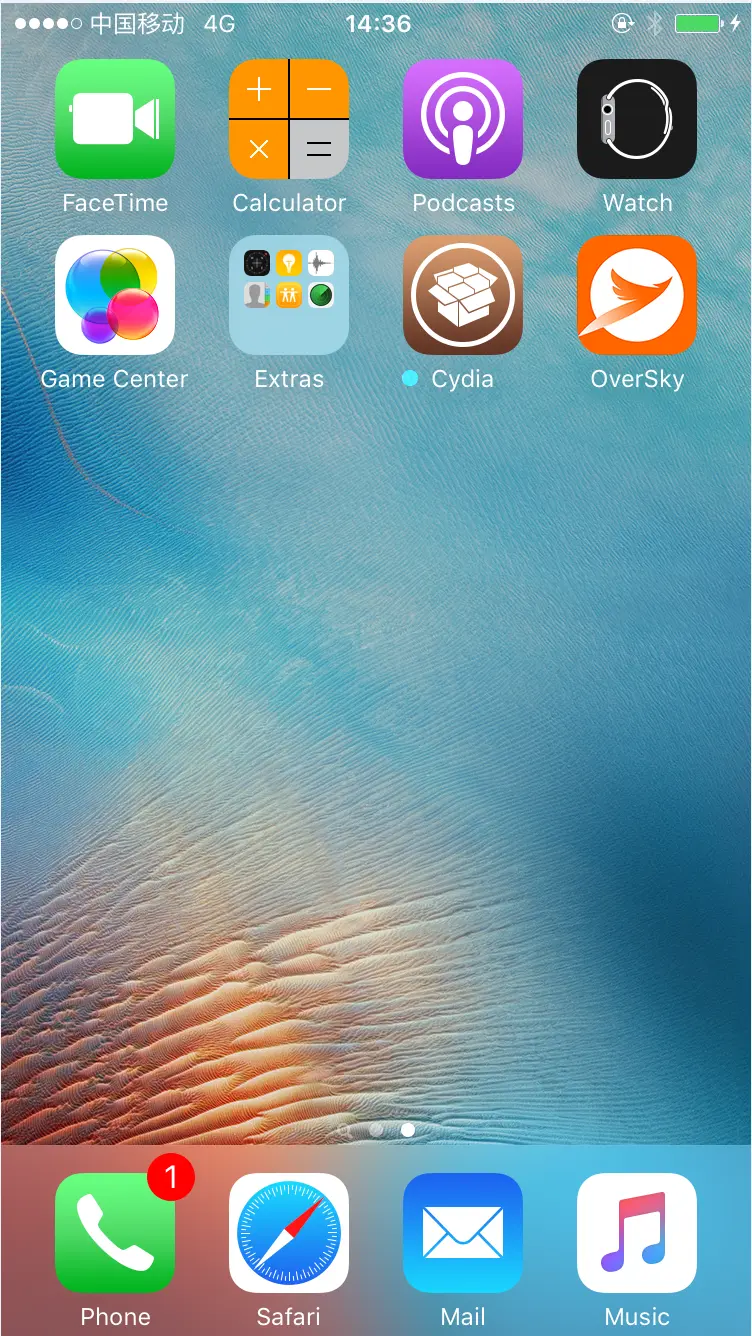Open Phone from the dock

(x=115, y=1233)
